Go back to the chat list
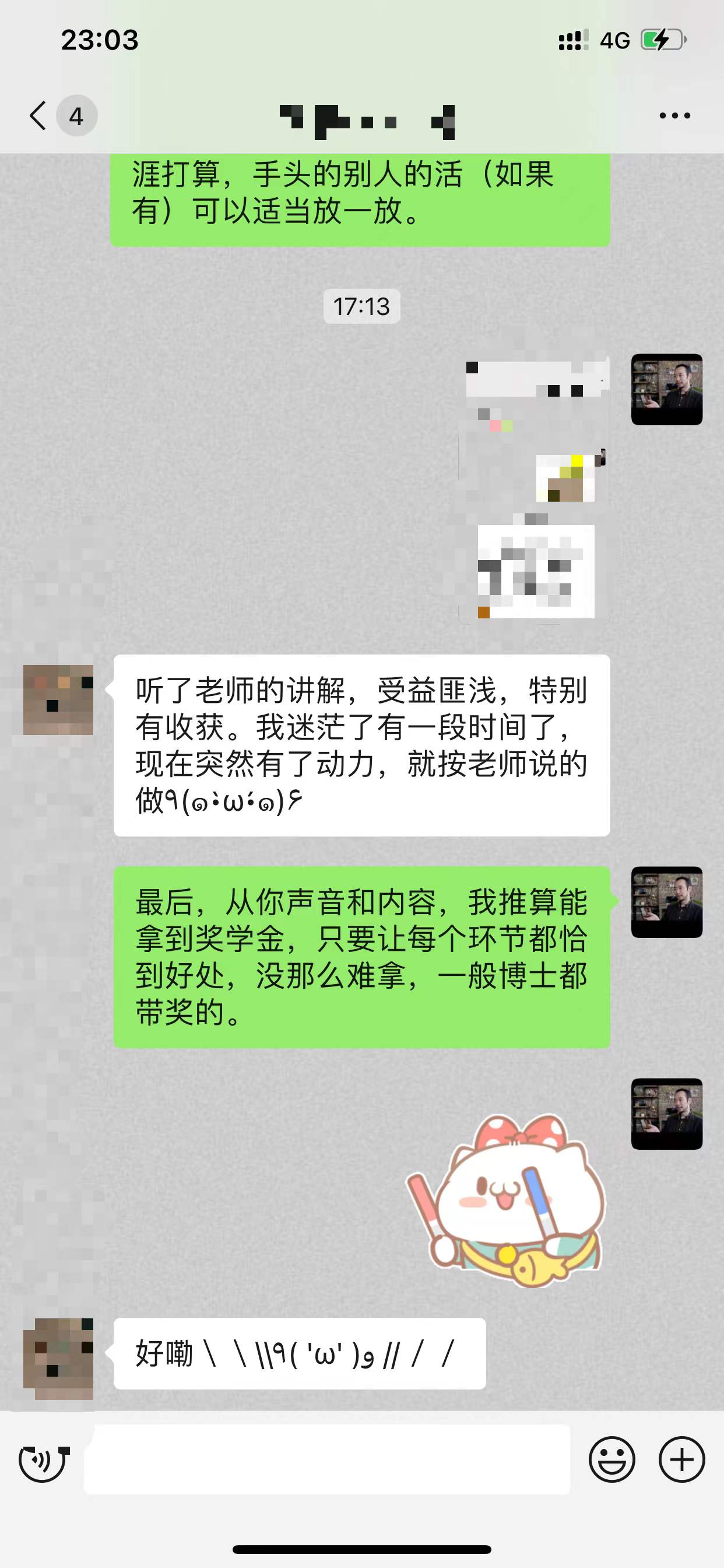Screen dimensions: 724x1568 38,116
